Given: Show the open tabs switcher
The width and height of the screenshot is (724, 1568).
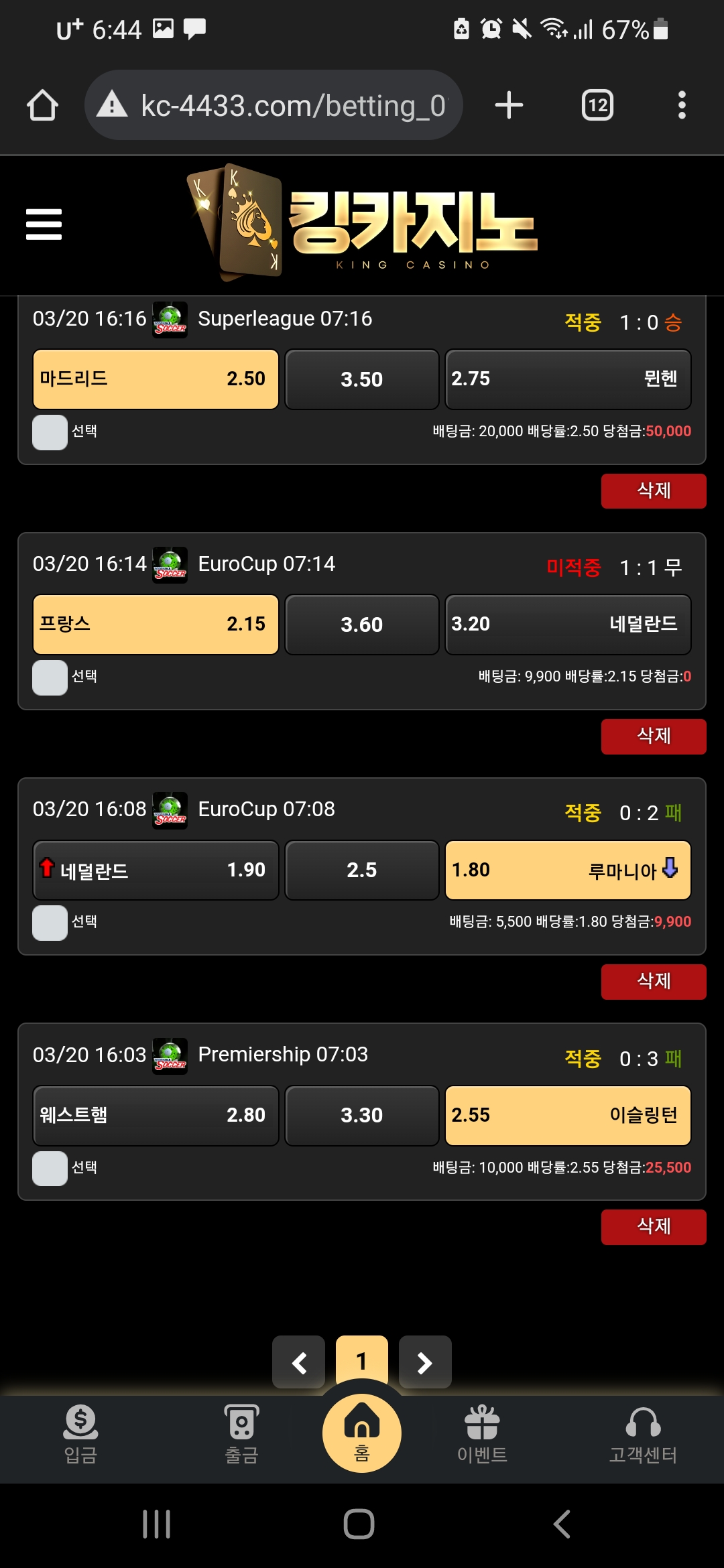Looking at the screenshot, I should click(597, 106).
